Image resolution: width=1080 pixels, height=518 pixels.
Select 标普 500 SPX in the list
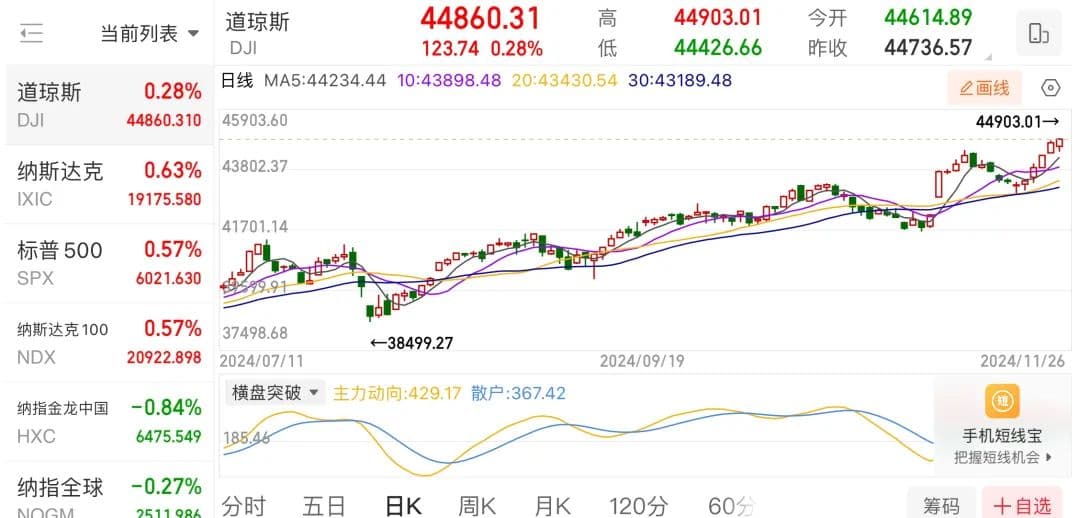click(108, 263)
